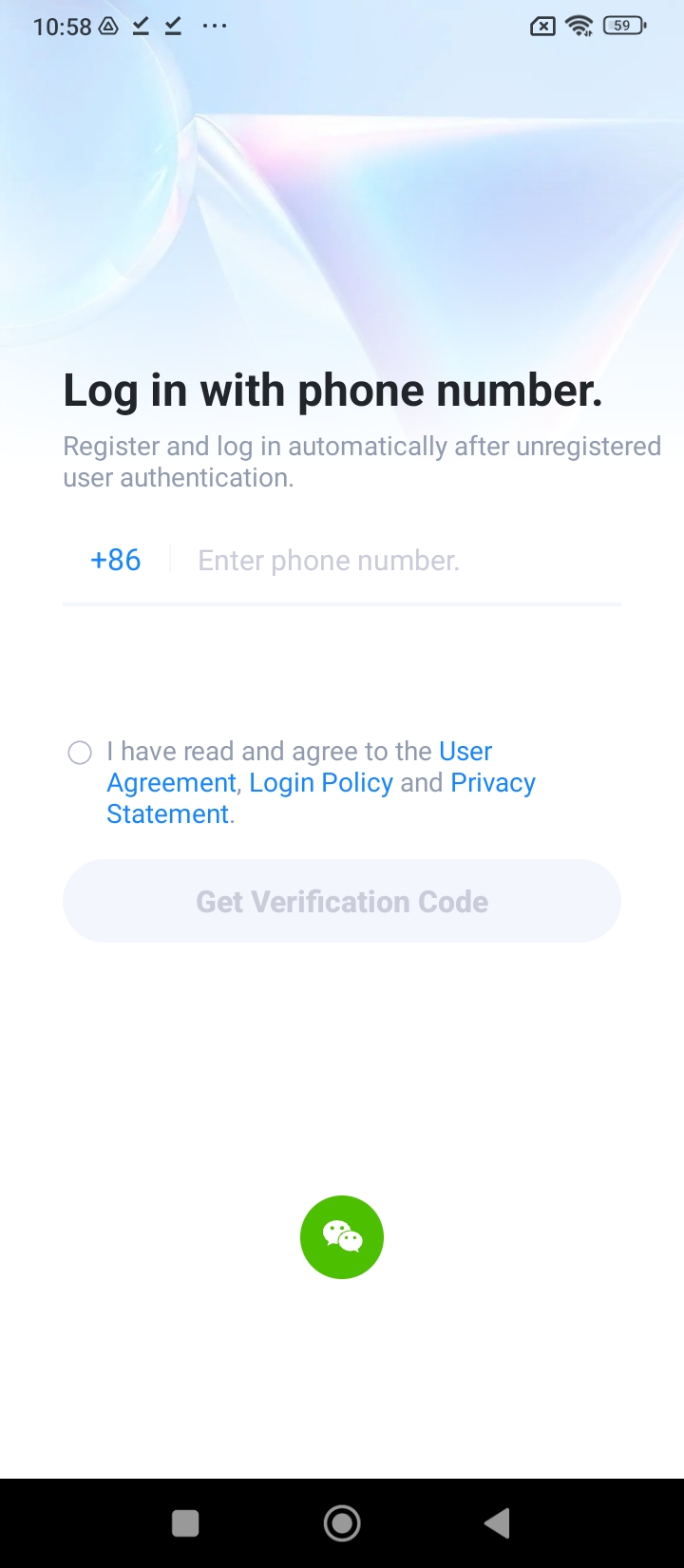684x1568 pixels.
Task: Read the Login Policy
Action: click(x=321, y=783)
